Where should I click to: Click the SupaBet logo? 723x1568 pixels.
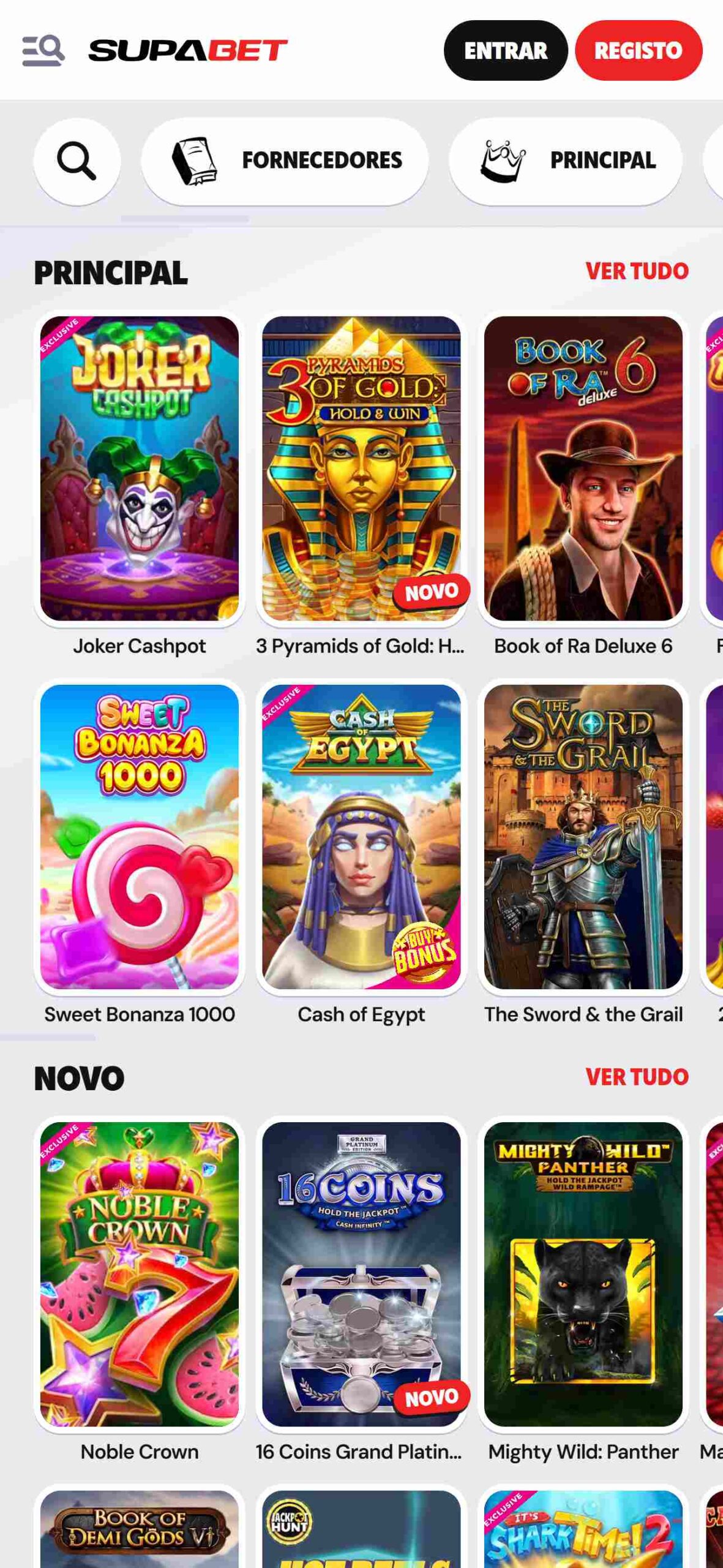185,51
